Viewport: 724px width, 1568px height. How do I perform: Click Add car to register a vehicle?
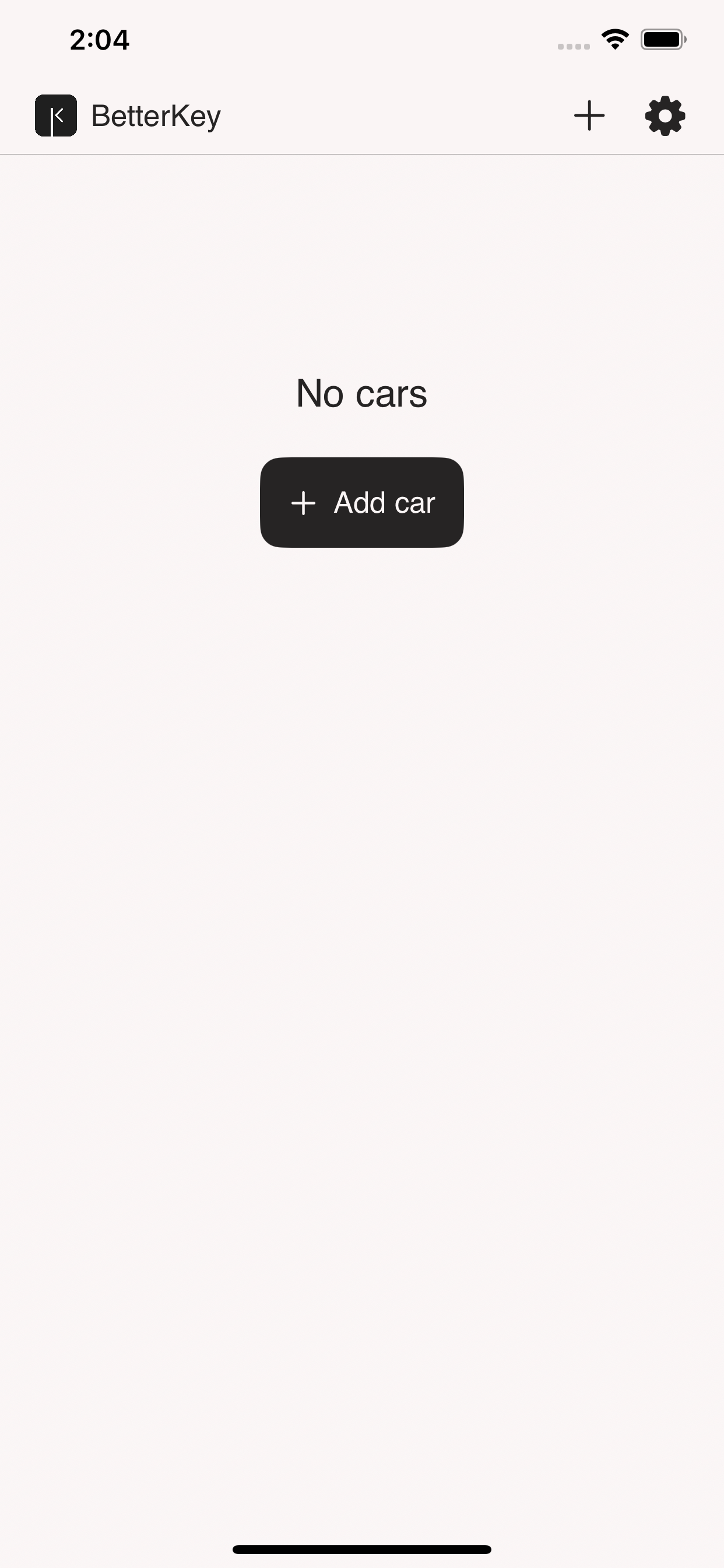pyautogui.click(x=362, y=502)
